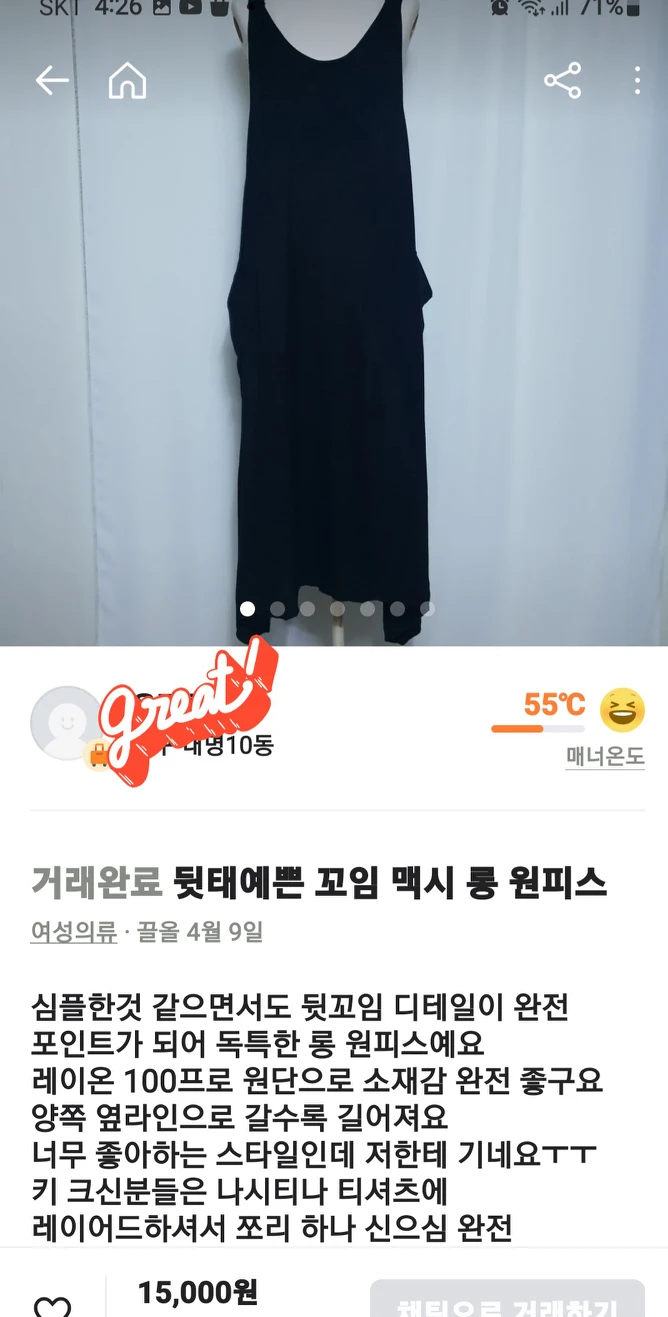Open the three-dot overflow menu
Screen dimensions: 668x1317
[x=637, y=81]
